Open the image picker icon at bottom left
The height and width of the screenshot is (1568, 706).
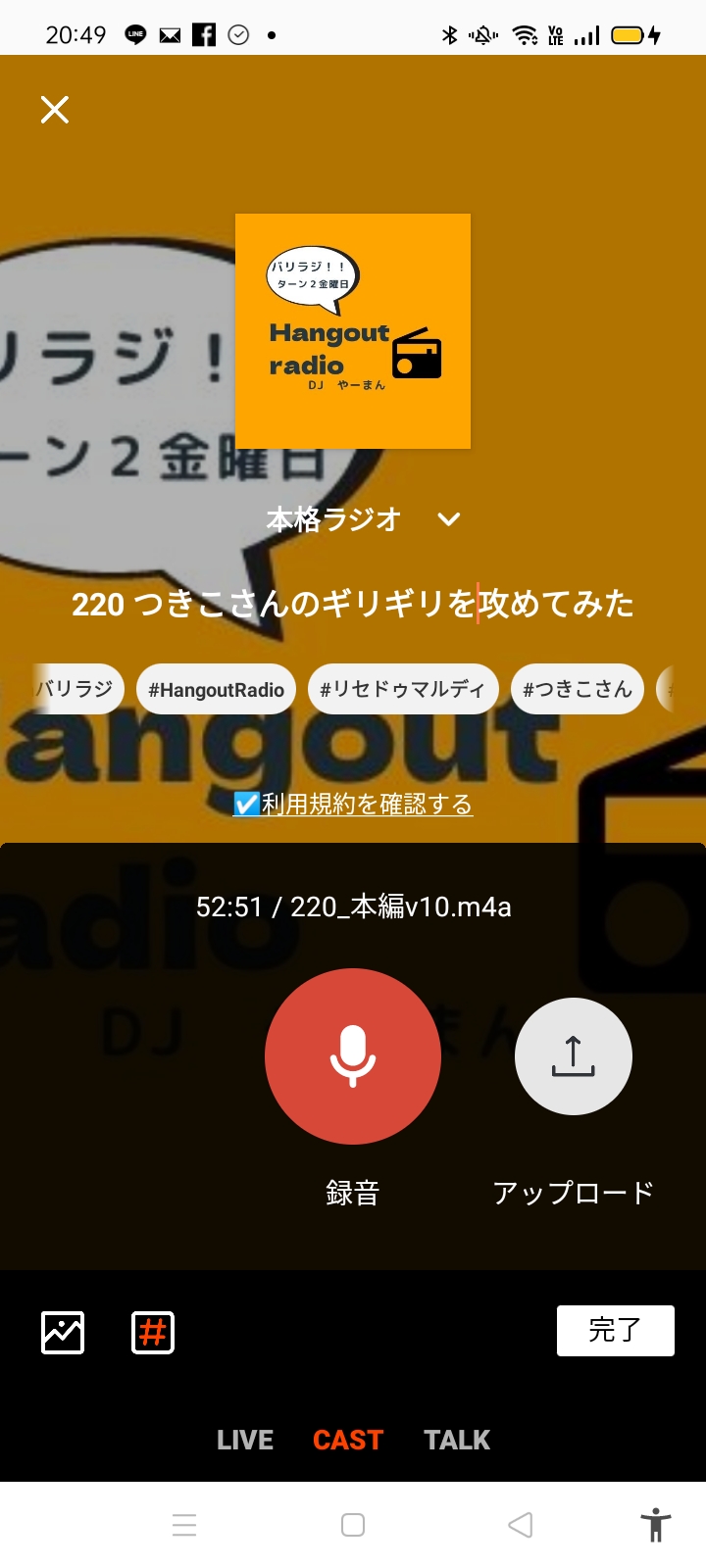point(62,1331)
